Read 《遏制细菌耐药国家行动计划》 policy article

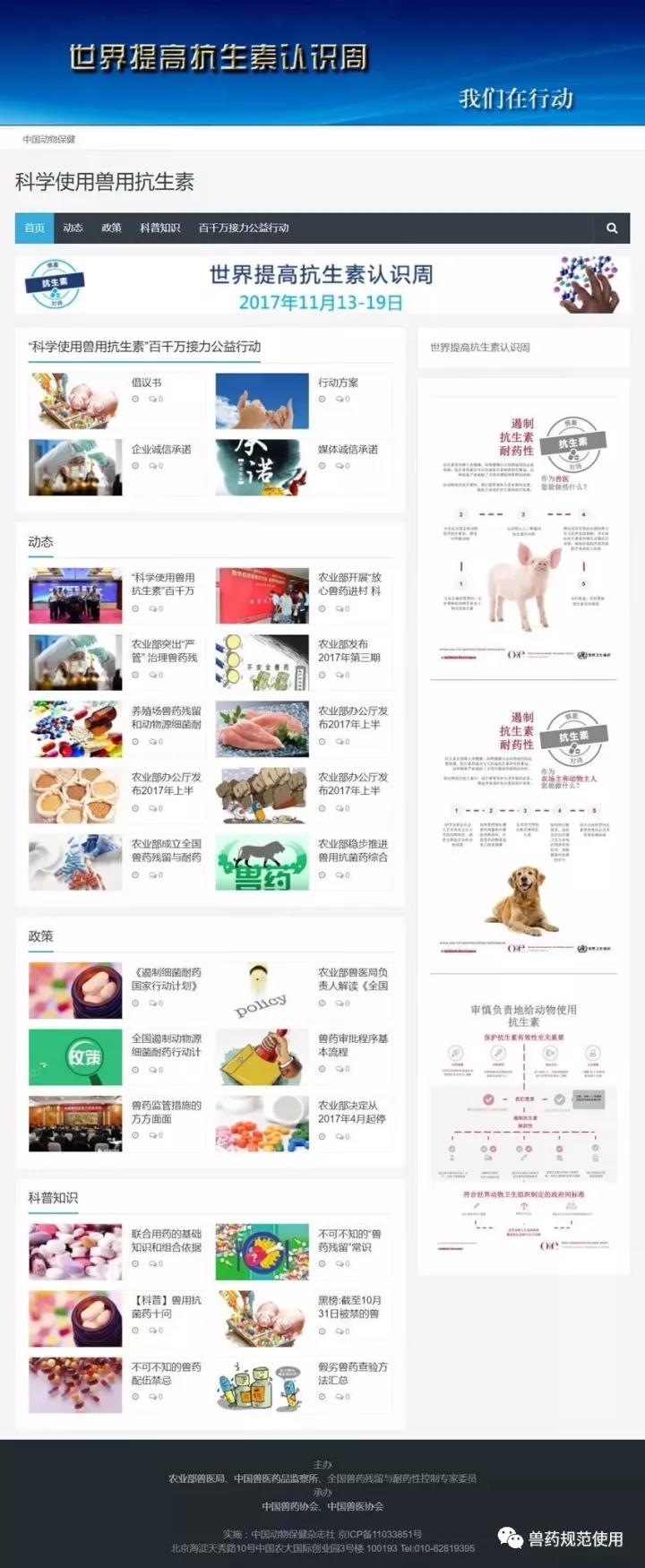tap(166, 978)
